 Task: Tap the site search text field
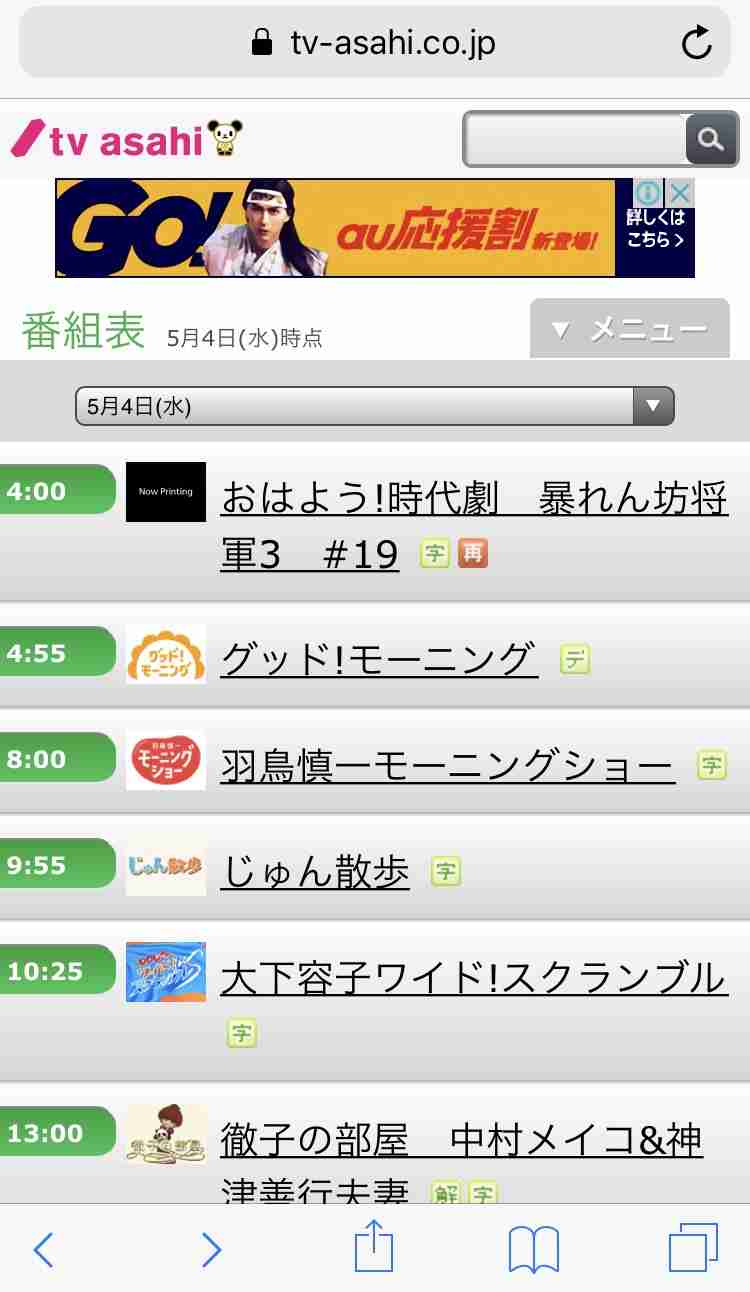tap(575, 139)
